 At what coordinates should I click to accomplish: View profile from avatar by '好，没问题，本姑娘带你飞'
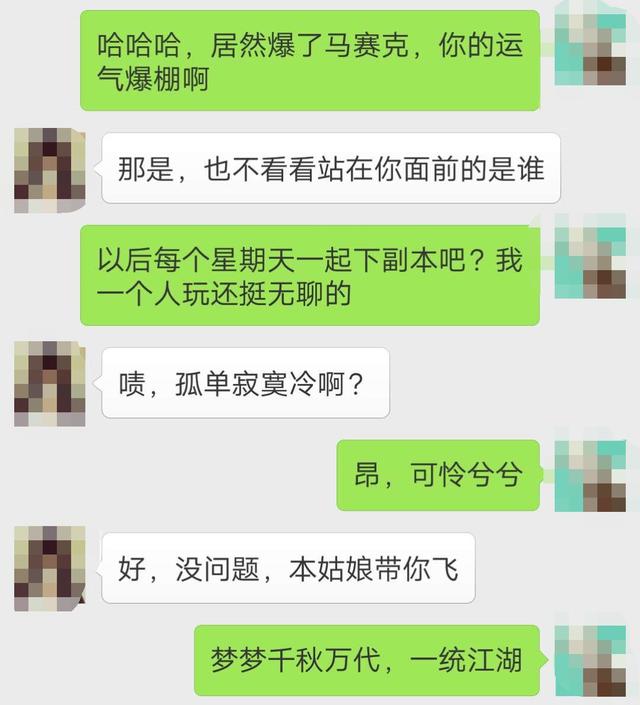pos(49,569)
